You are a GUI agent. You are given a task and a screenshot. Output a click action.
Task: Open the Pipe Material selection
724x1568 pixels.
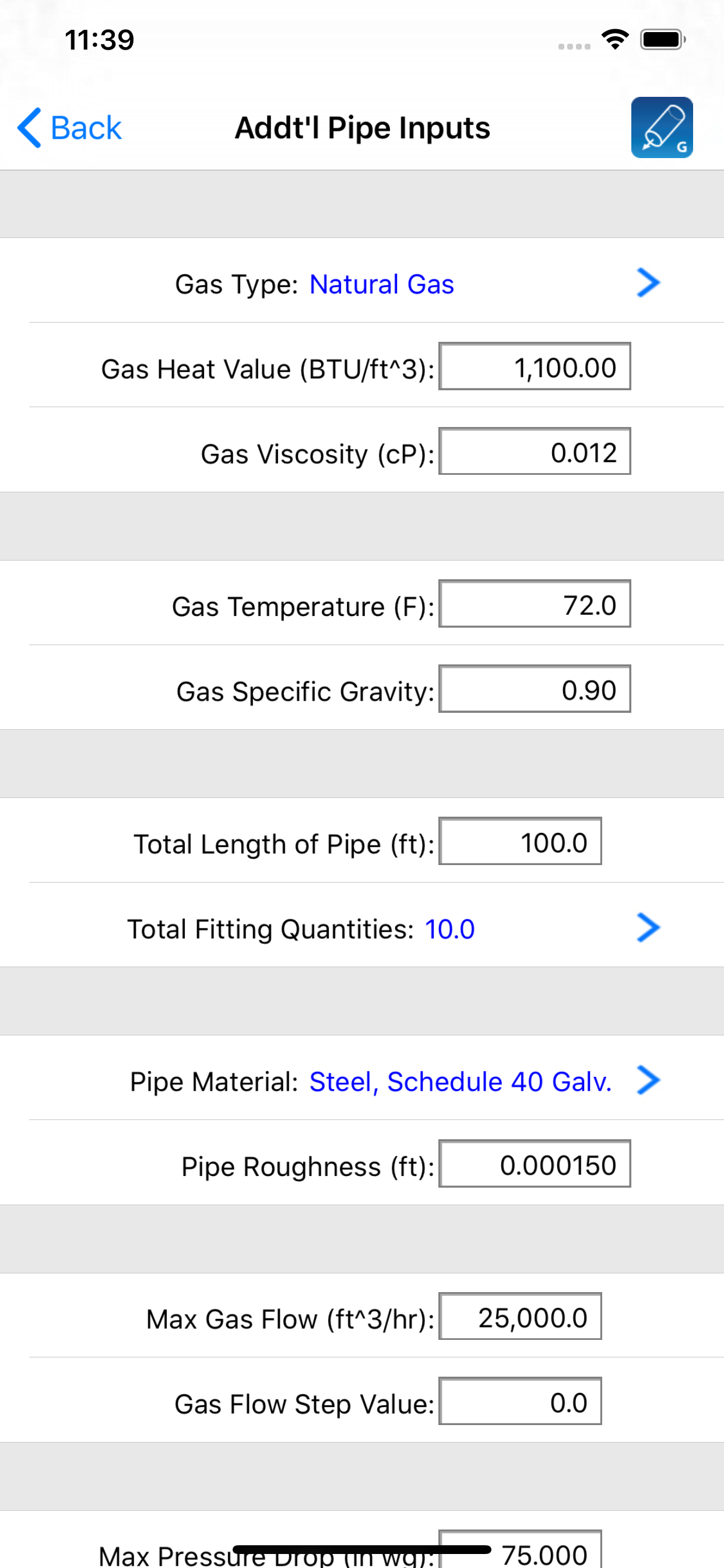(362, 1081)
